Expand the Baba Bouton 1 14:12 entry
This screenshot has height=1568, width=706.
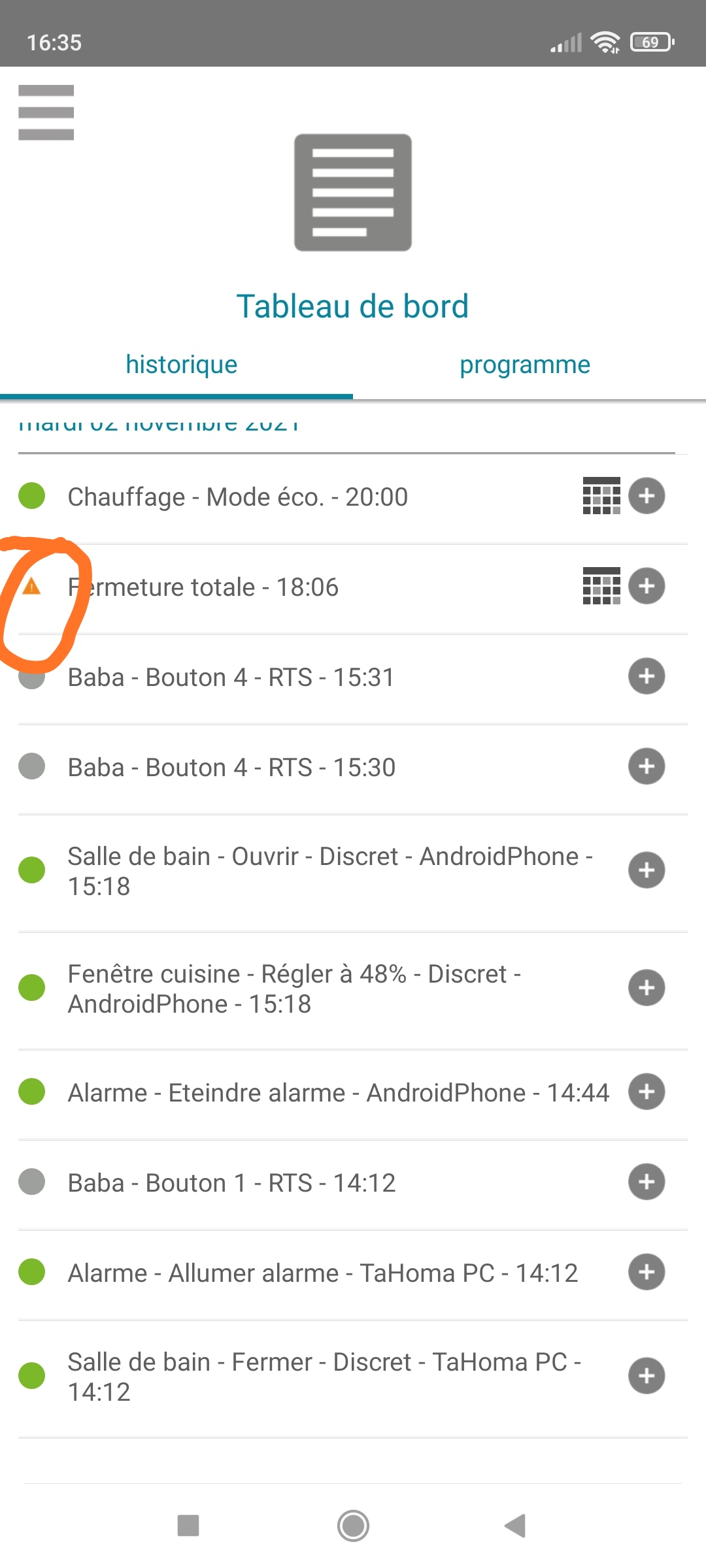647,1182
